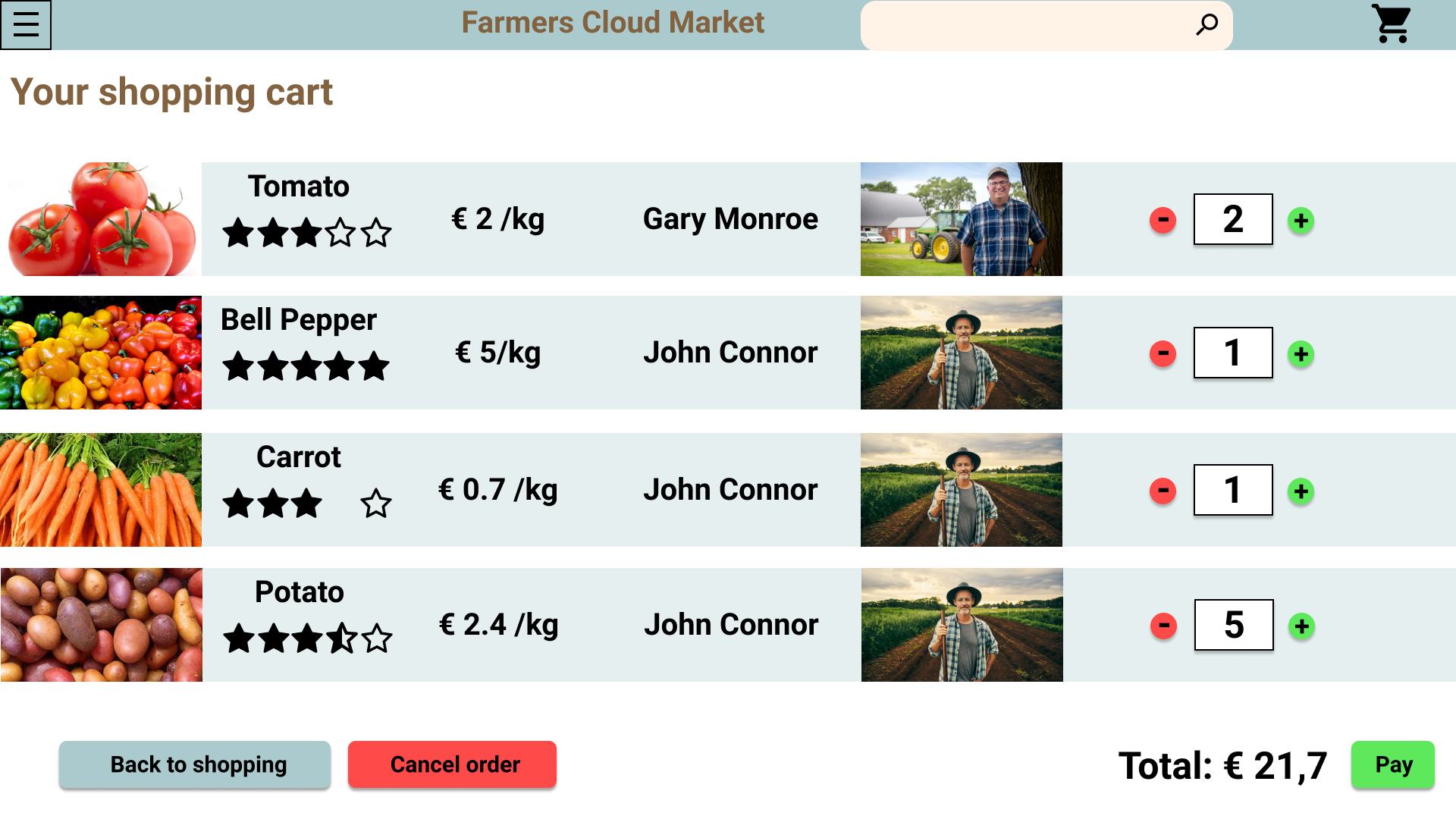Decrease Tomato quantity with the minus button
The image size is (1456, 819).
(1163, 220)
